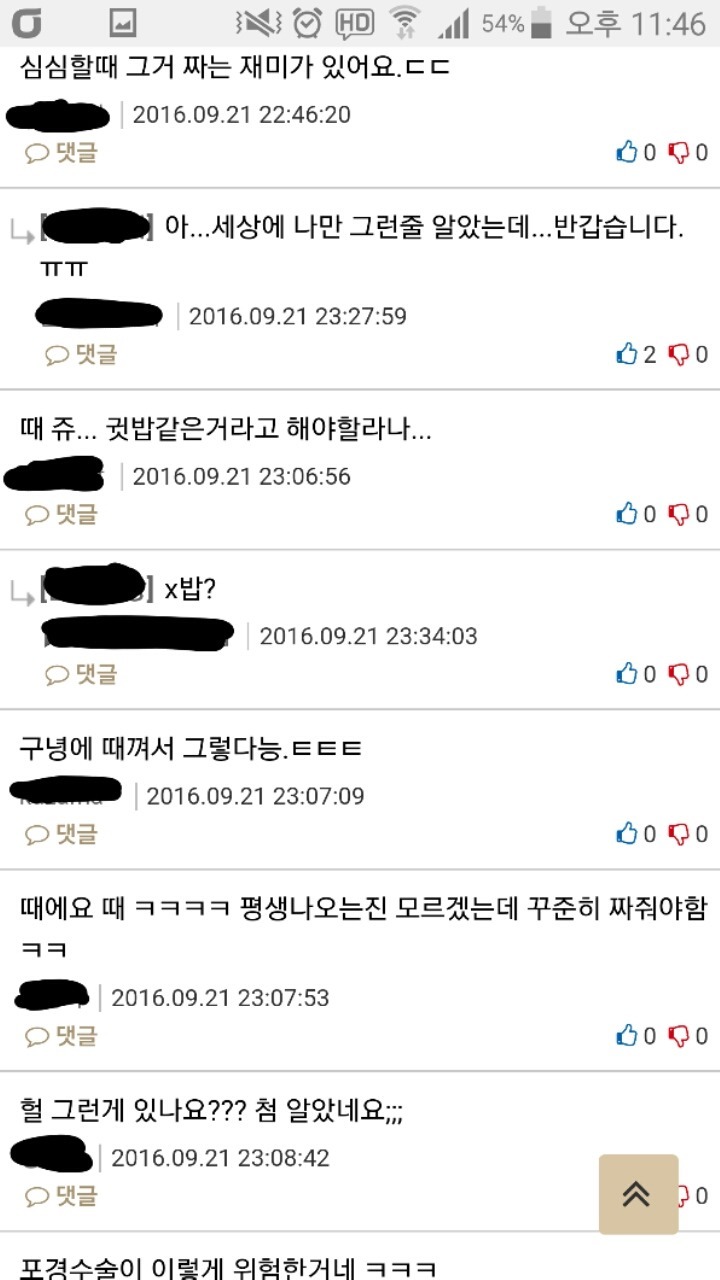Jump to top with double-arrow button
720x1280 pixels.
[638, 1194]
